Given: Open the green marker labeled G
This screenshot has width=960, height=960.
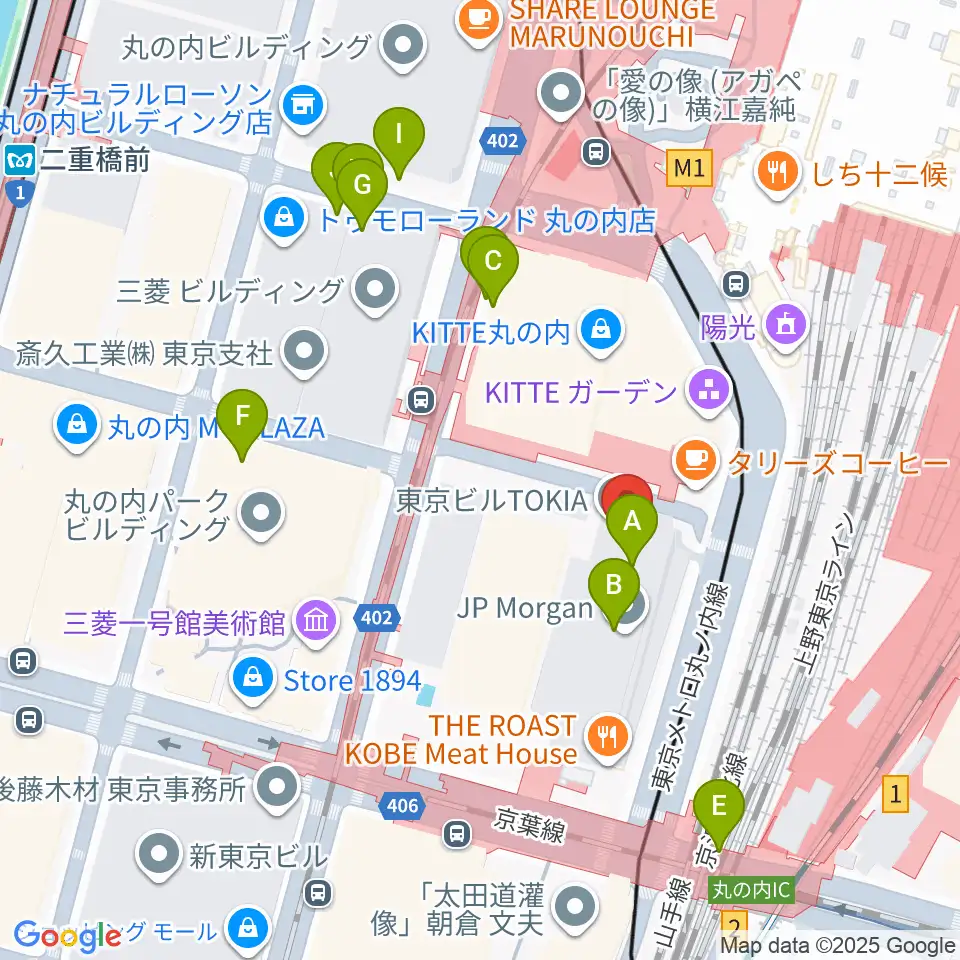Looking at the screenshot, I should pos(362,190).
